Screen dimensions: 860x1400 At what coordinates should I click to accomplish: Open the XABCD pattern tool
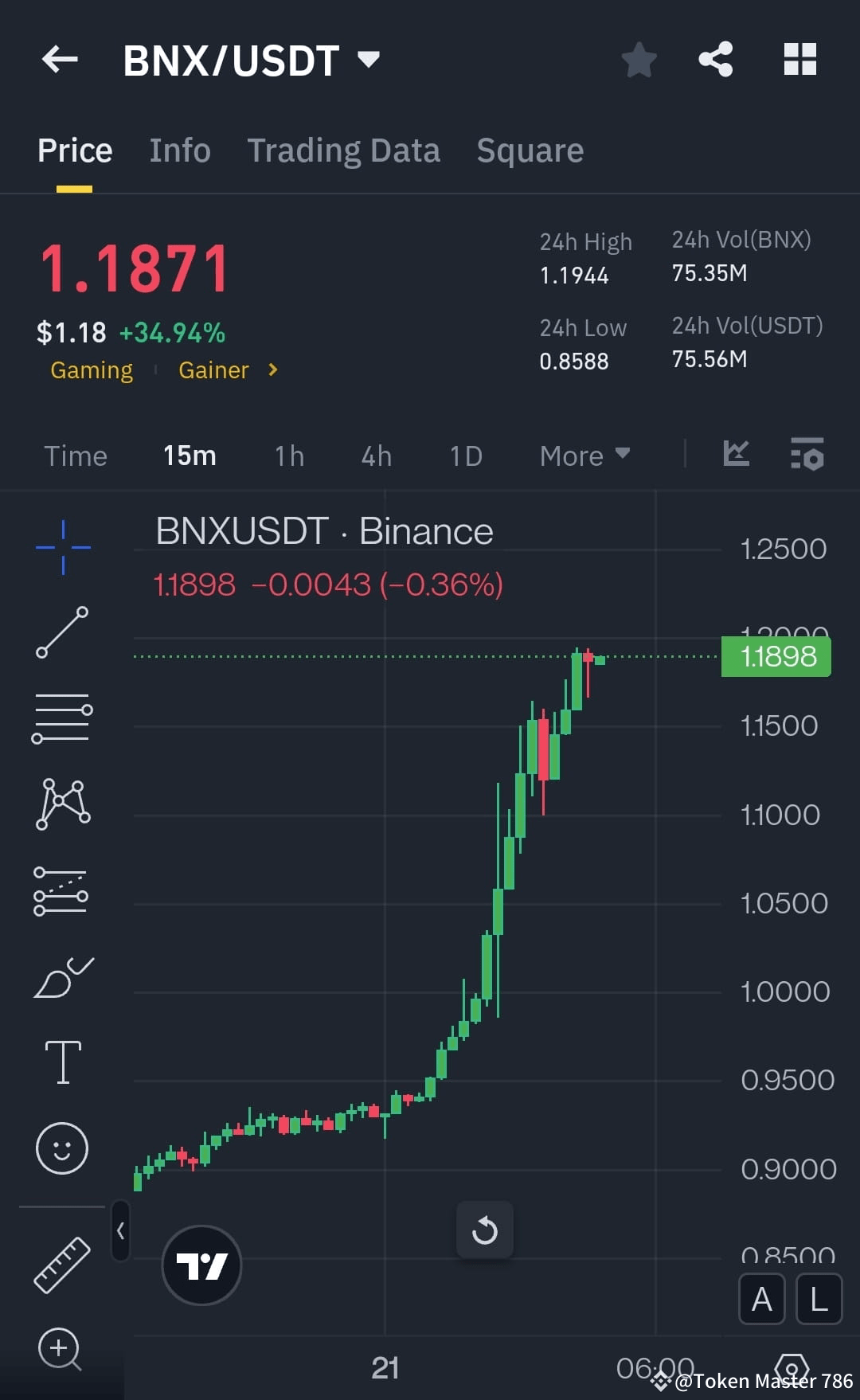click(x=63, y=804)
